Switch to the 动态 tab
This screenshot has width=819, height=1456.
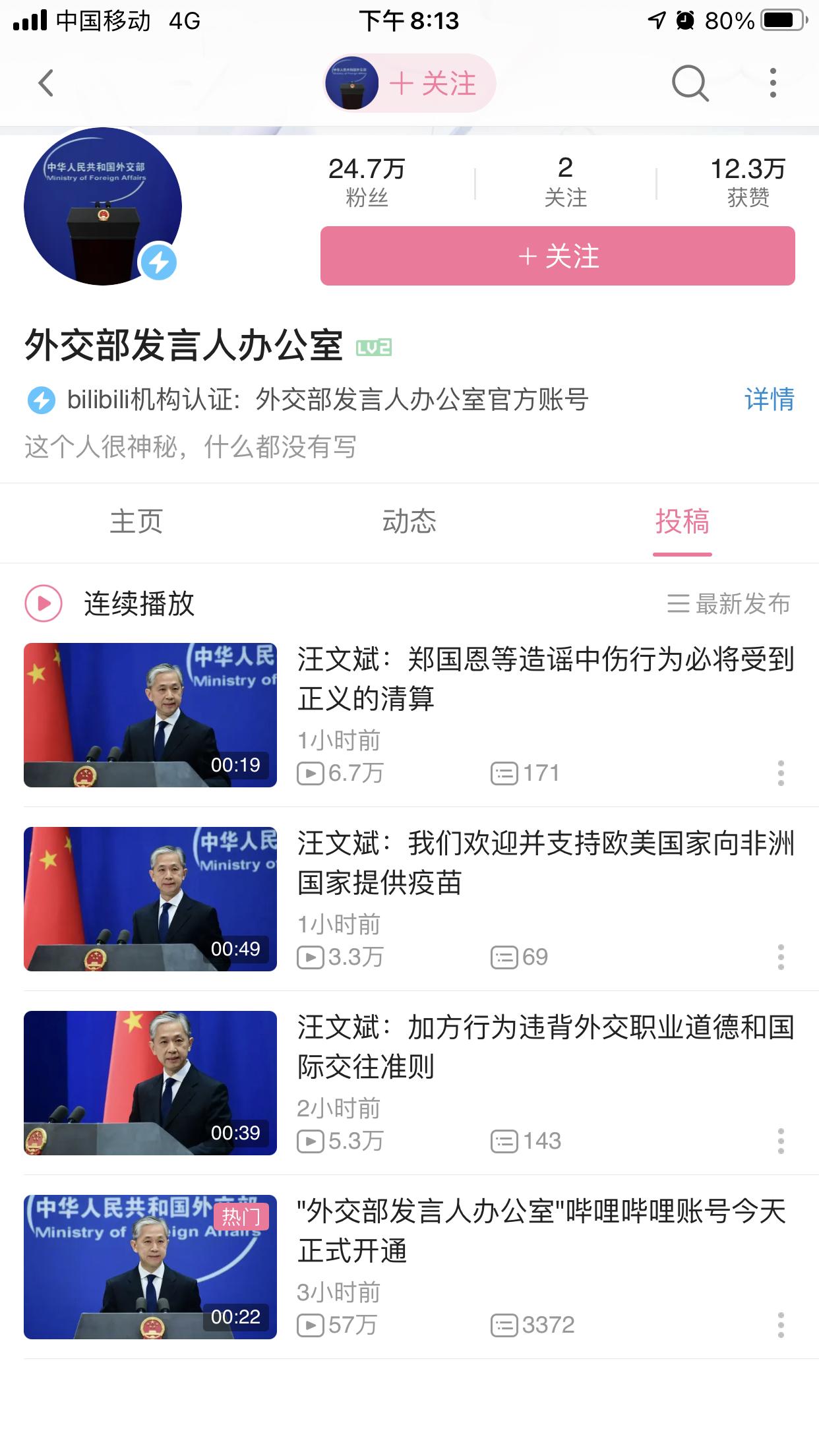point(409,522)
